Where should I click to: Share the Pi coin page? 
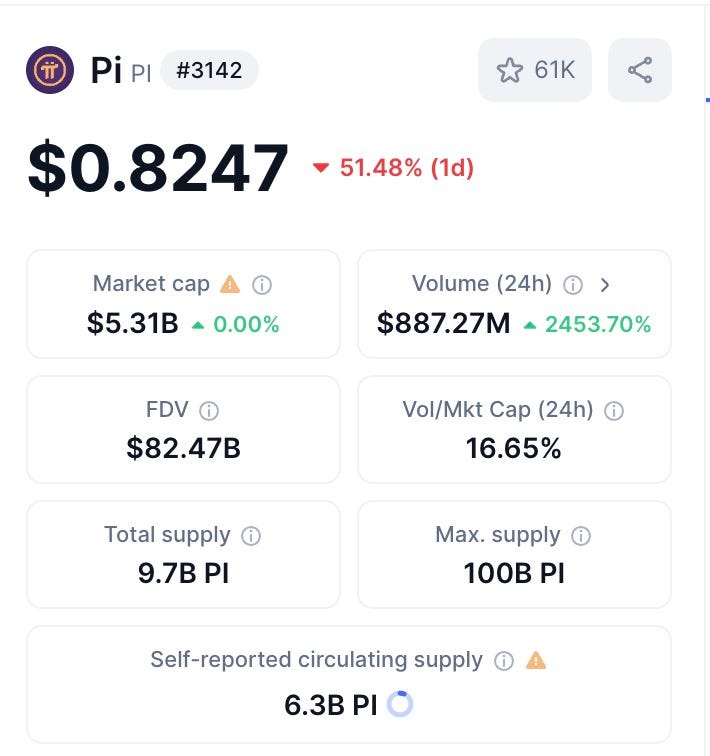click(x=640, y=70)
